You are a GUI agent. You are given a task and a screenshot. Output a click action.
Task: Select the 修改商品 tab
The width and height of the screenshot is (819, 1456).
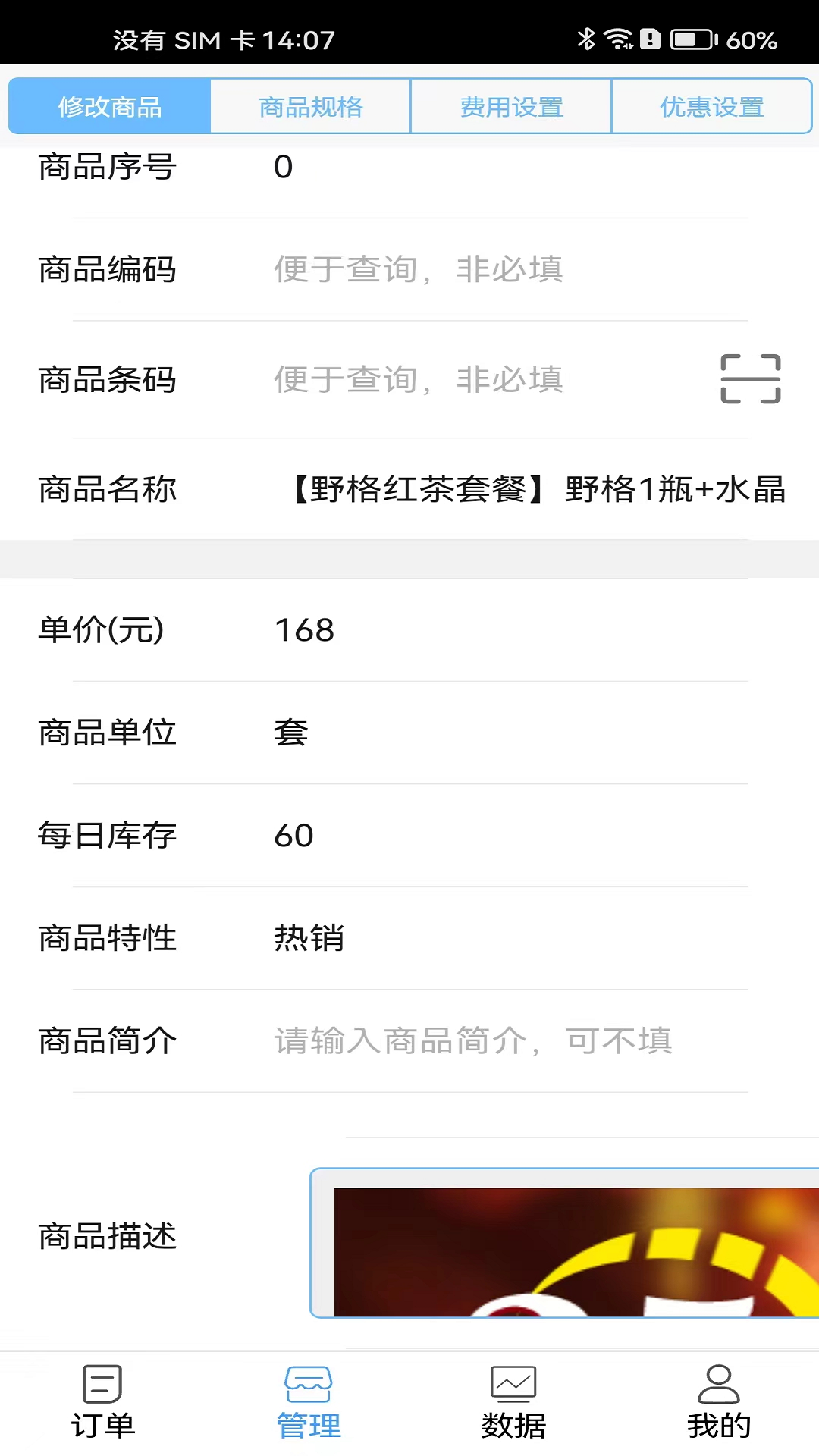tap(108, 106)
